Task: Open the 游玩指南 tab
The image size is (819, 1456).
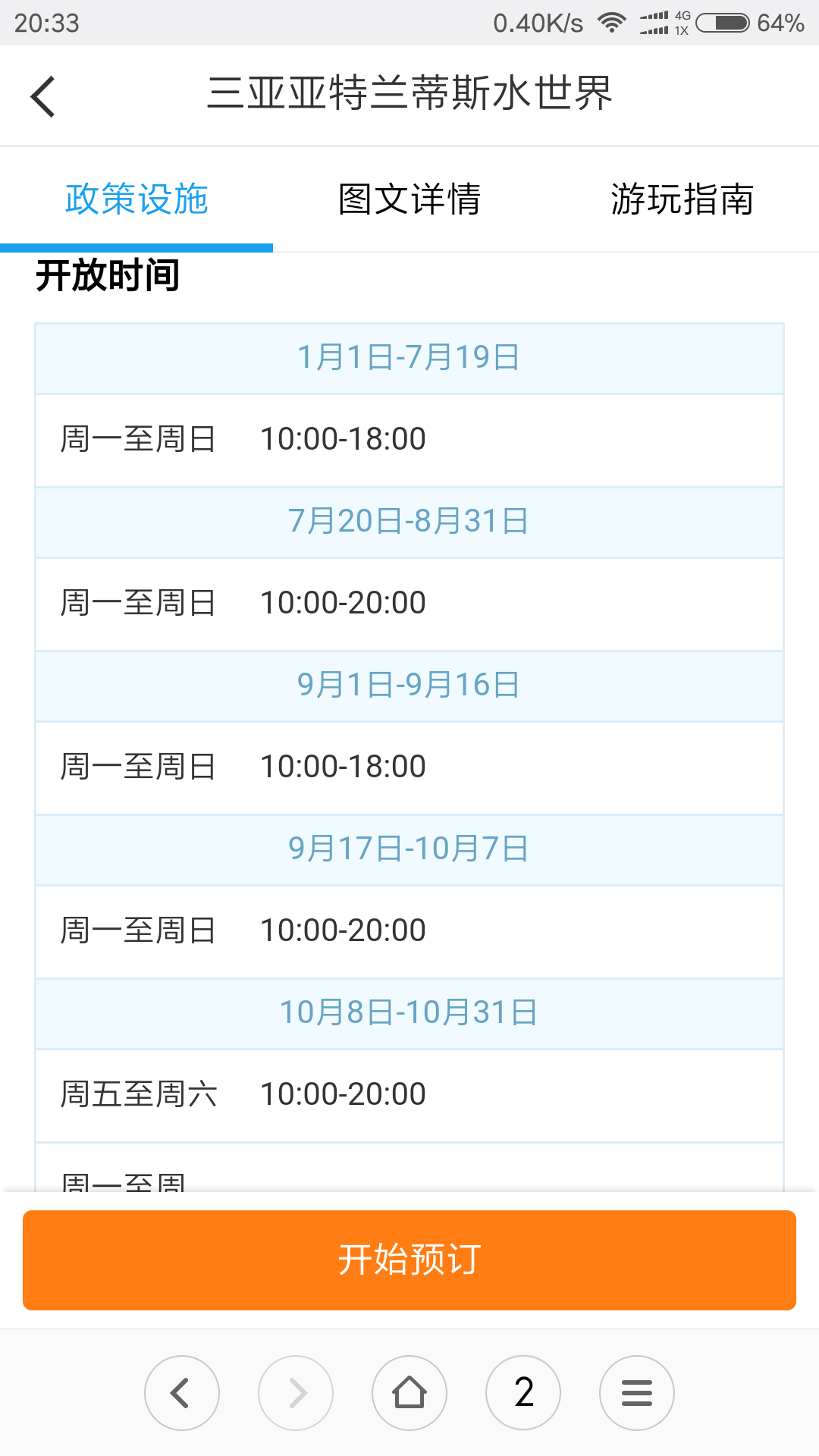Action: [x=682, y=199]
